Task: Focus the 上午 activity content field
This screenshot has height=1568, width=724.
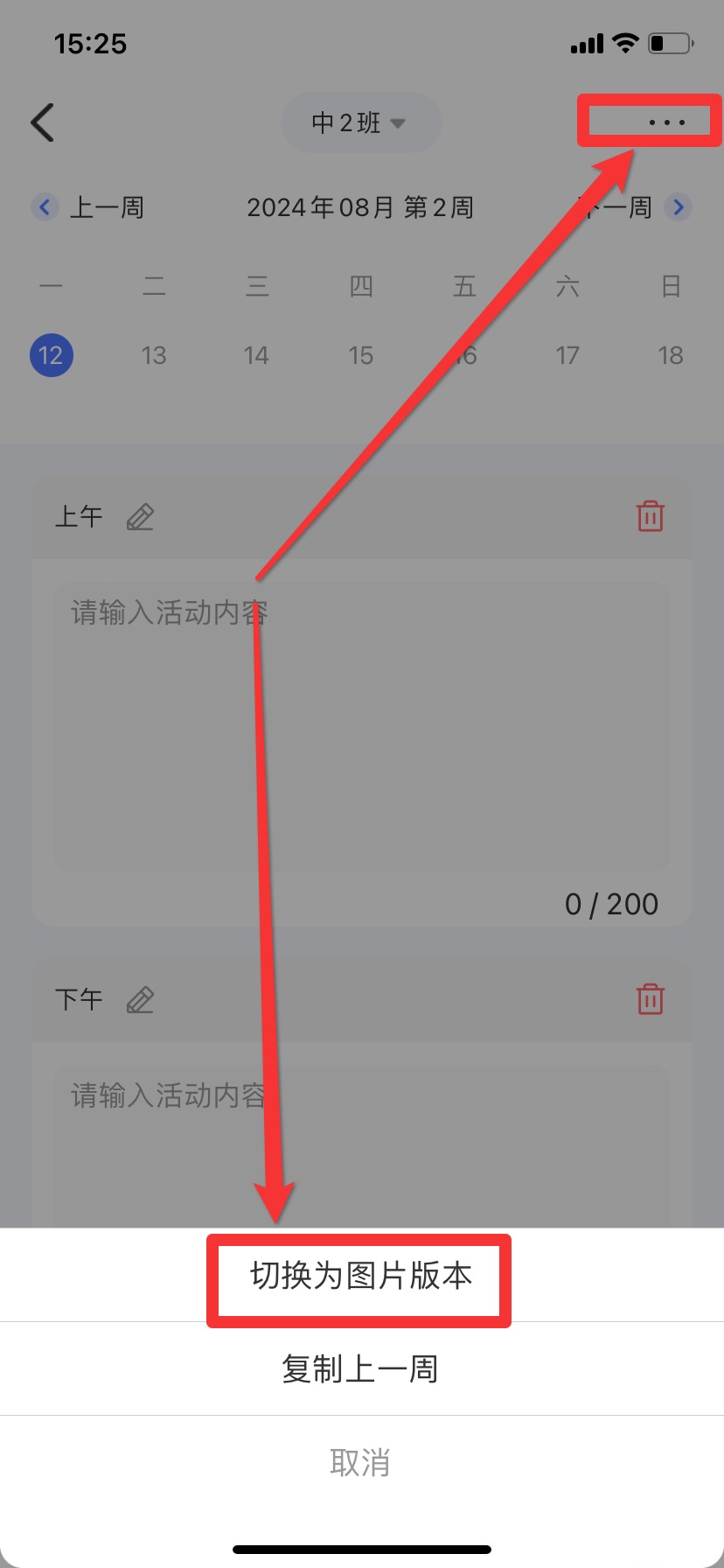Action: 362,727
